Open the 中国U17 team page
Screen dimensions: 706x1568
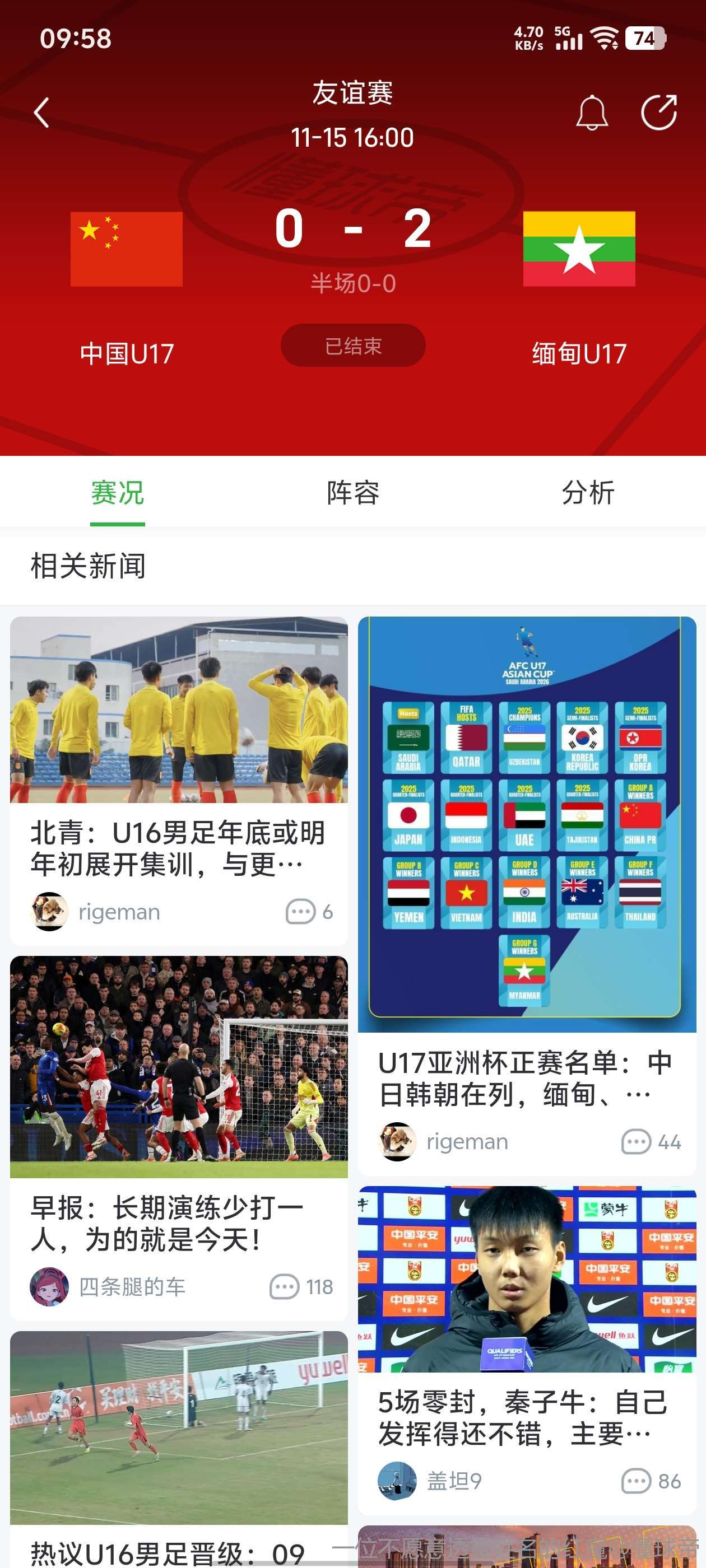[x=127, y=250]
